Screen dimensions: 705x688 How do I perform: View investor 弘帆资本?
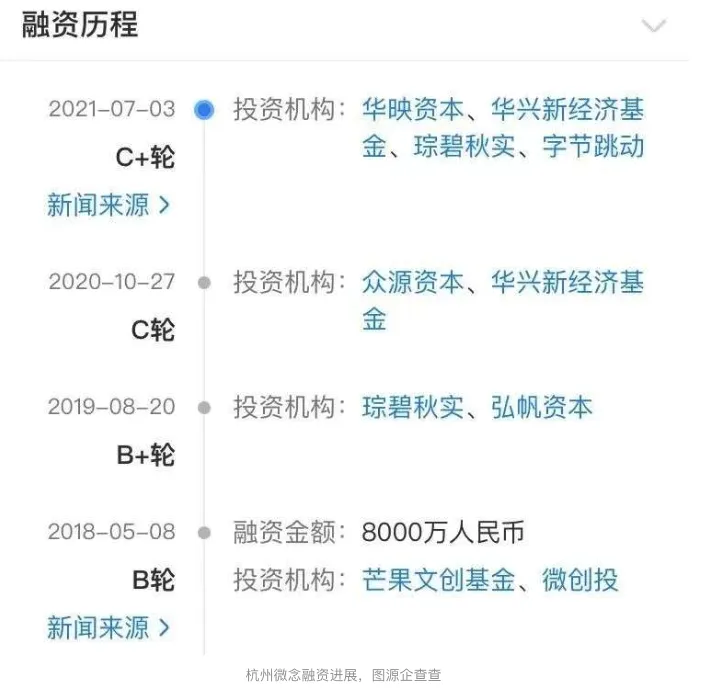[541, 407]
